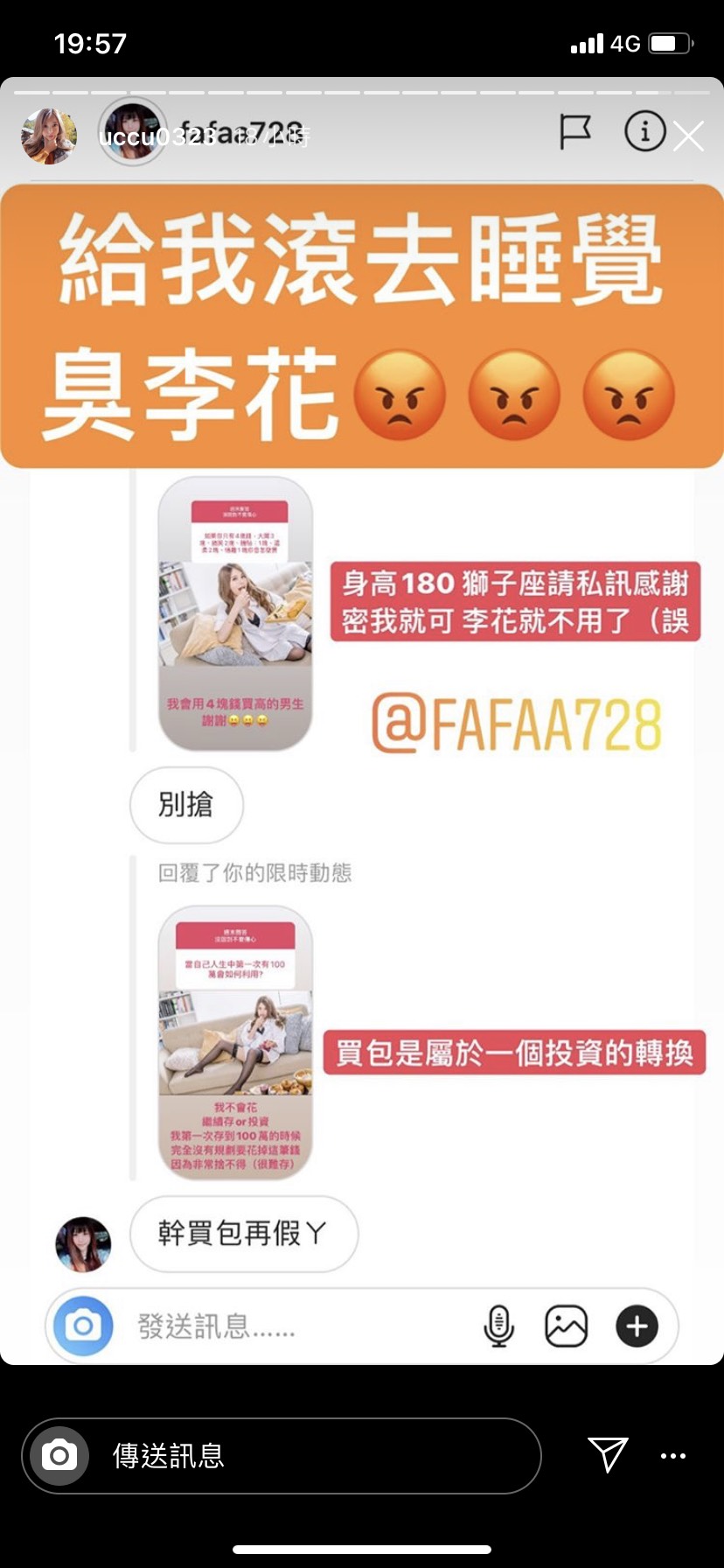Open uccu0323's profile picture
The width and height of the screenshot is (724, 1568).
tap(49, 136)
